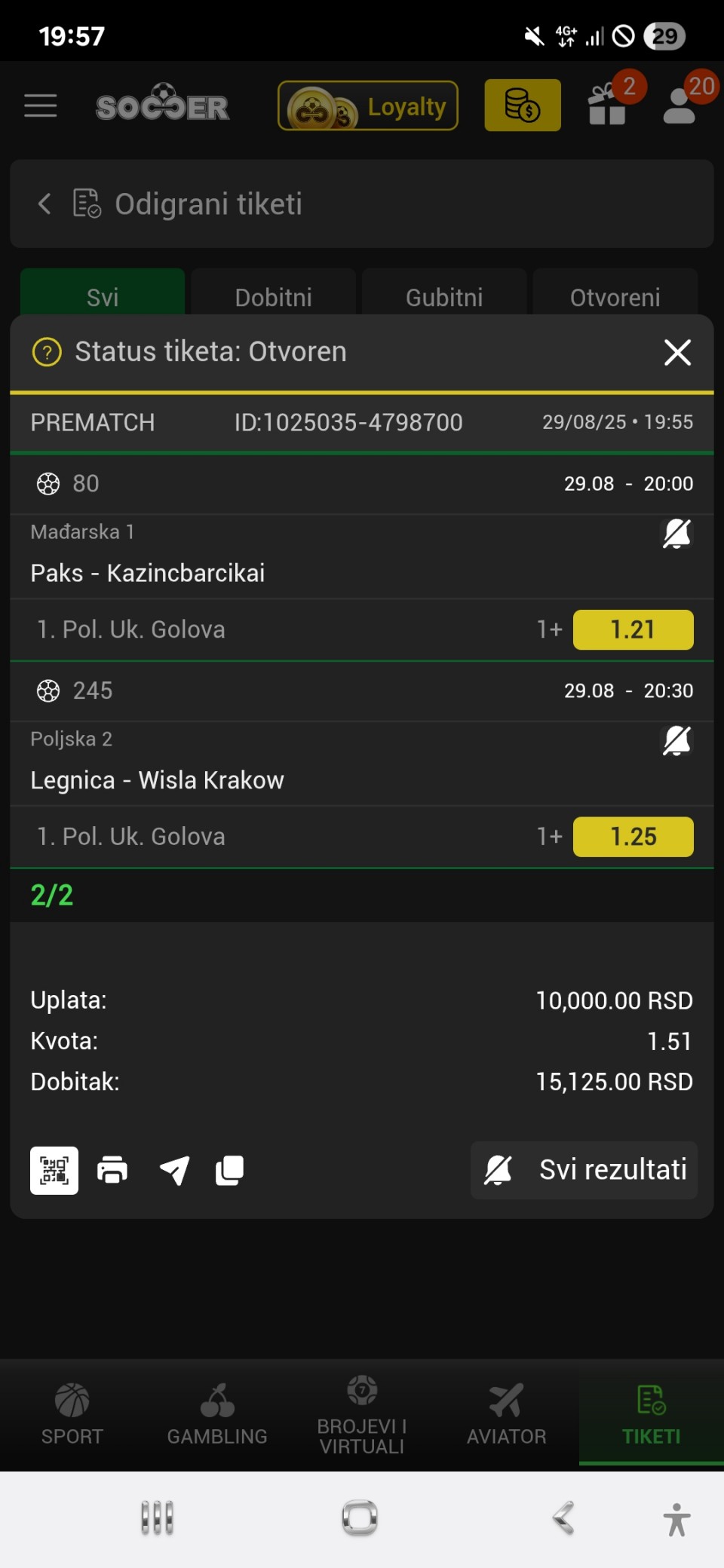Image resolution: width=724 pixels, height=1568 pixels.
Task: Switch to the SPORT section
Action: [x=72, y=1413]
